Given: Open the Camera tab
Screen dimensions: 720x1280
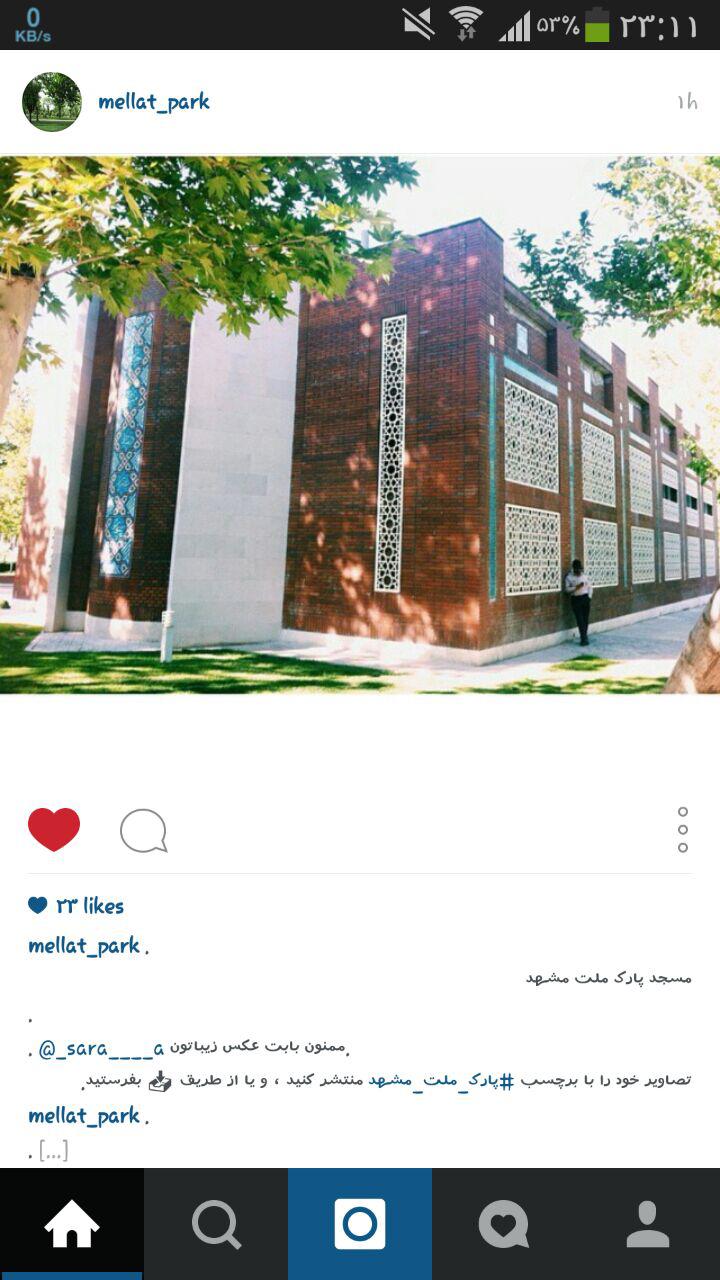Looking at the screenshot, I should [x=360, y=1224].
